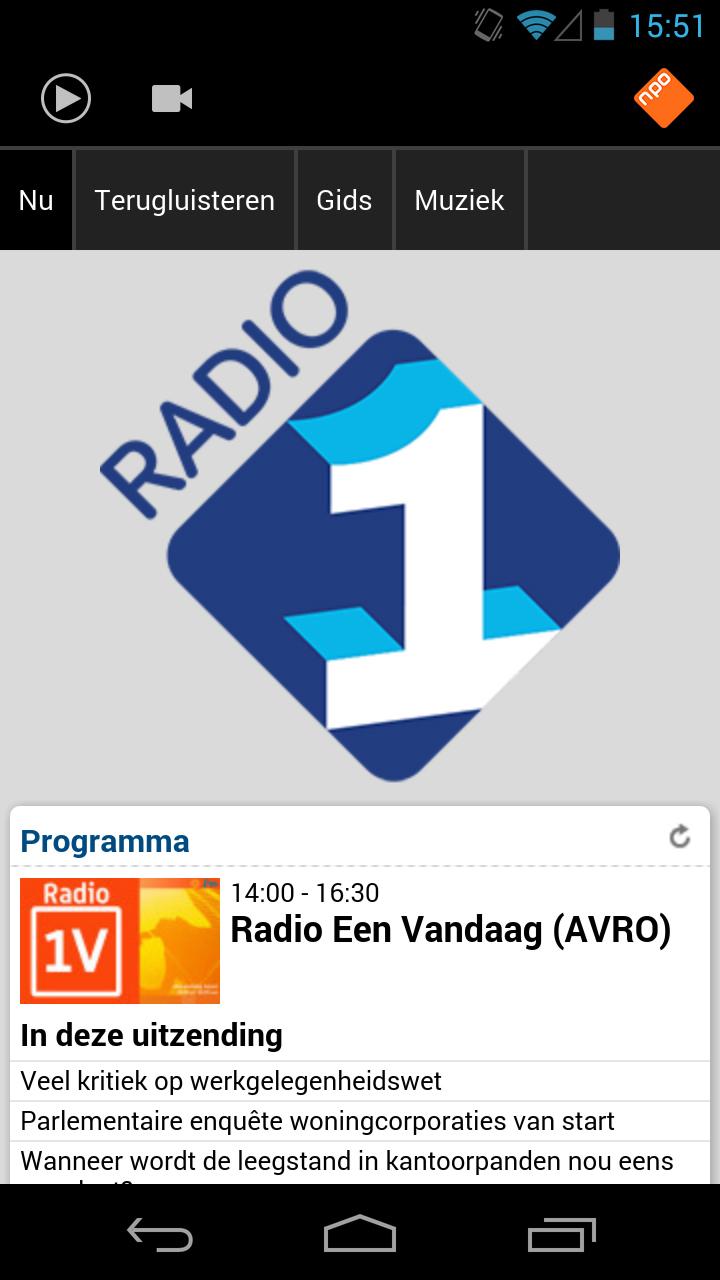Open 'Veel kritiek op werkgelegenheidswet' item

pyautogui.click(x=231, y=1081)
